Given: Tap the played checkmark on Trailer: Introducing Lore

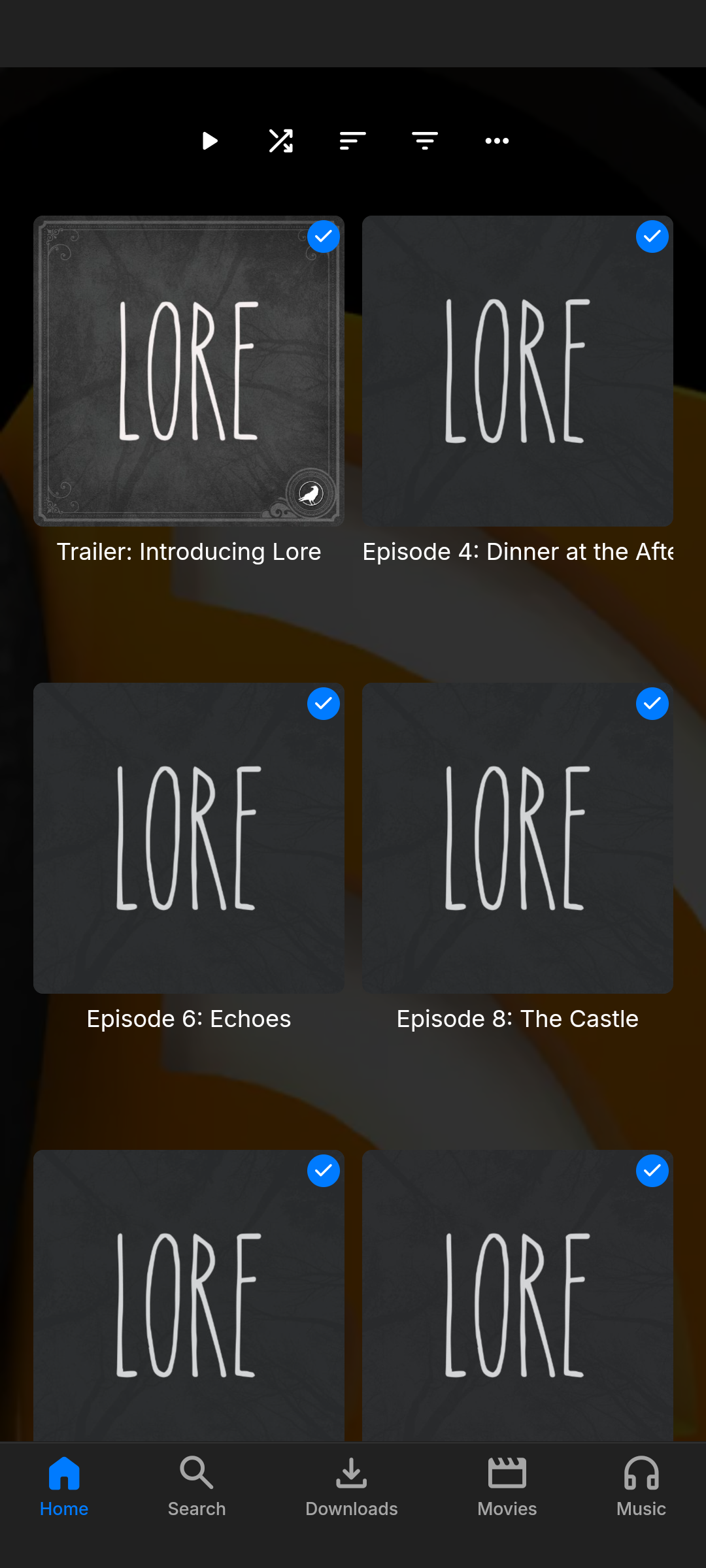Looking at the screenshot, I should [324, 237].
